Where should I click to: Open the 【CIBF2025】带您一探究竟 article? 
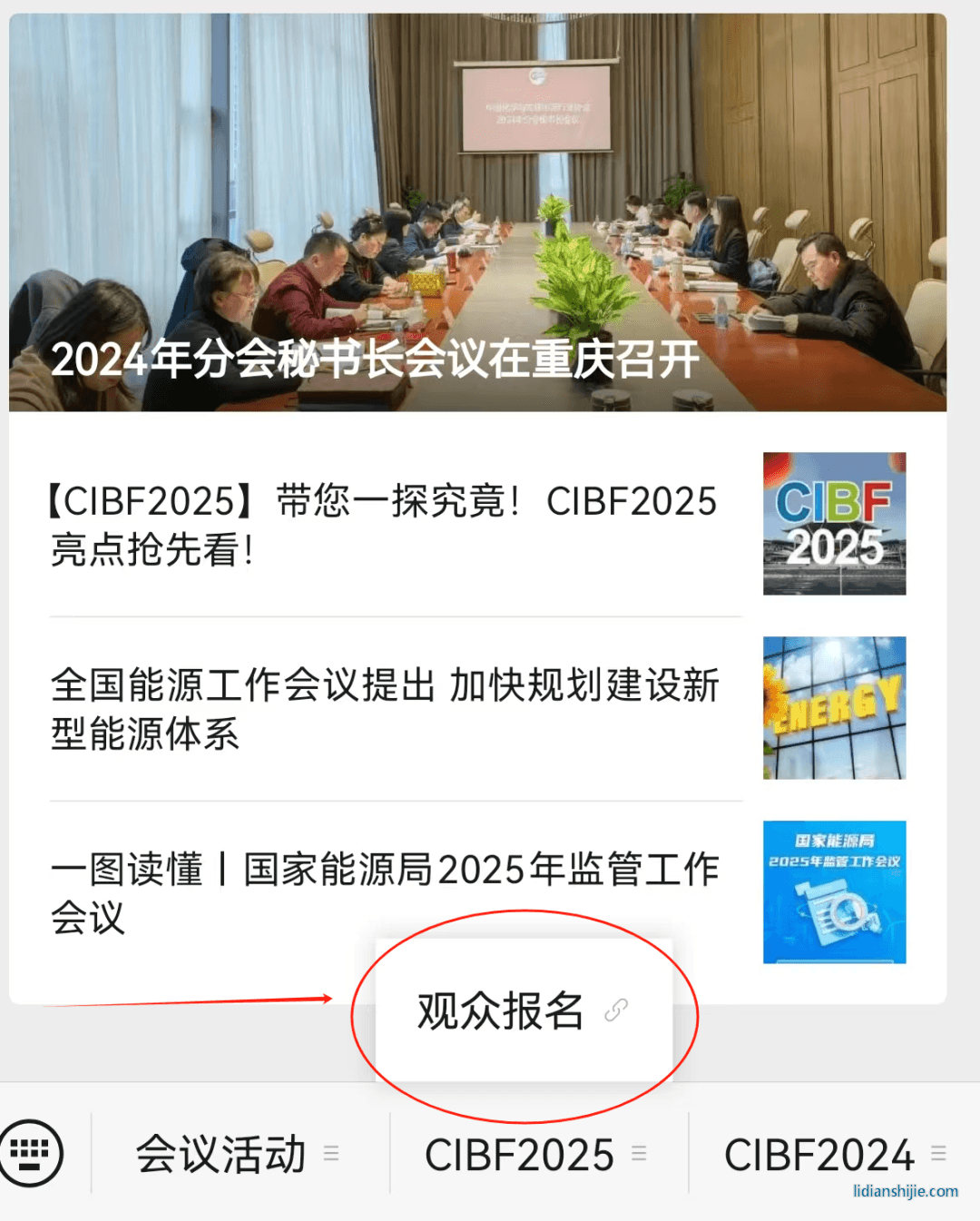click(x=385, y=525)
